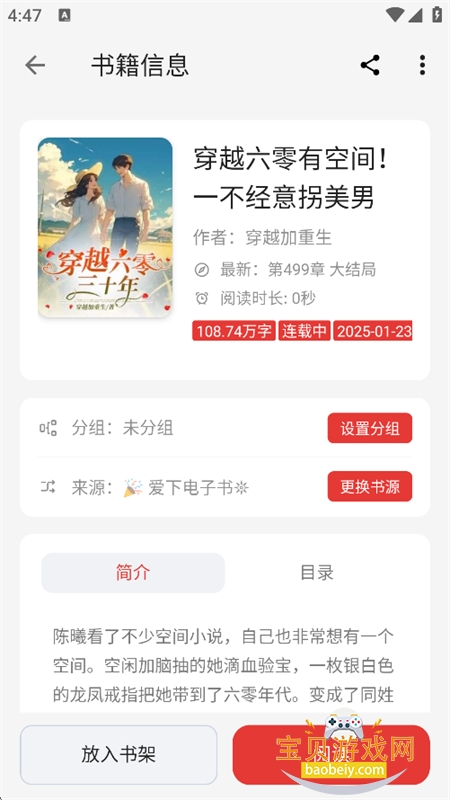Viewport: 450px width, 800px height.
Task: Switch to the 目录 tab
Action: tap(317, 573)
